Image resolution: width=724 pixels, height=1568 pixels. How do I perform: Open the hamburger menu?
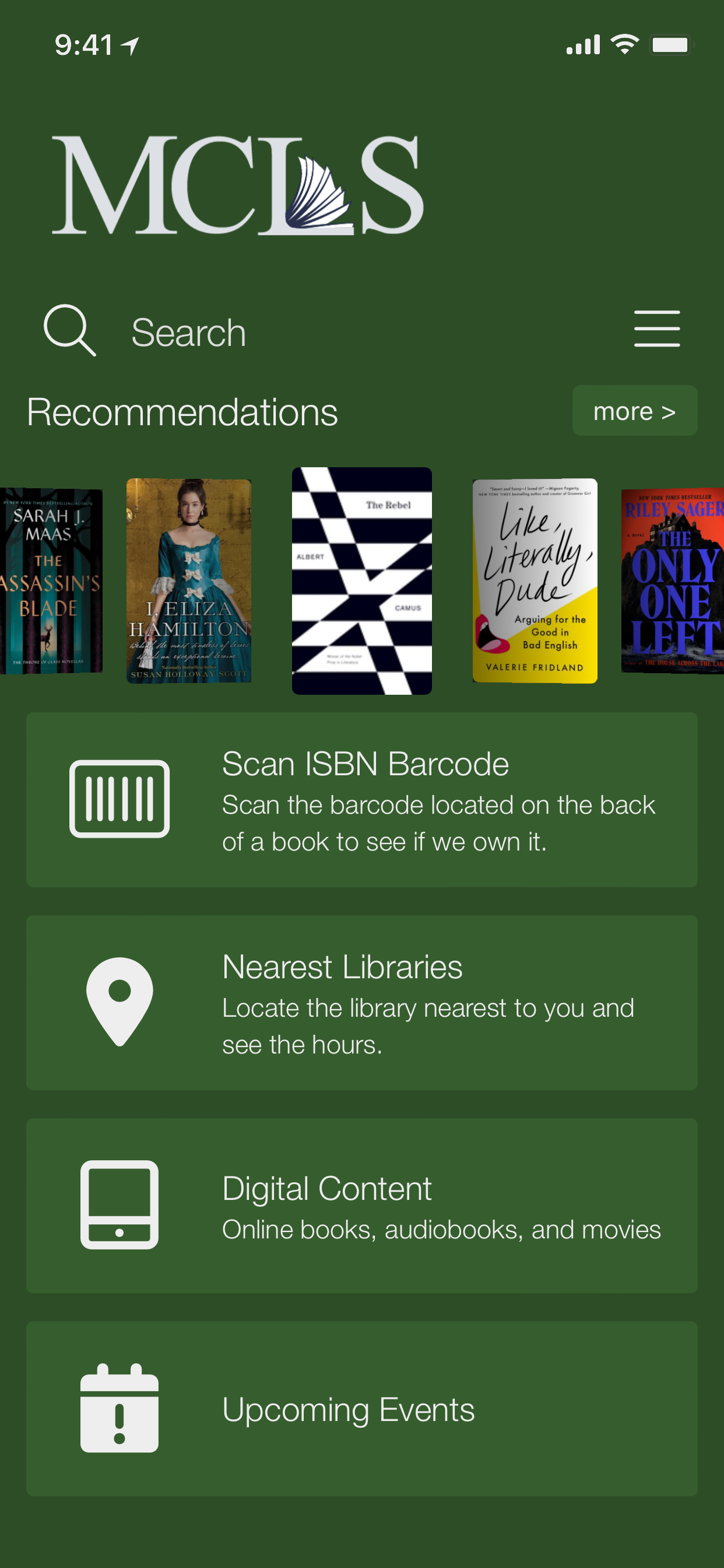656,330
